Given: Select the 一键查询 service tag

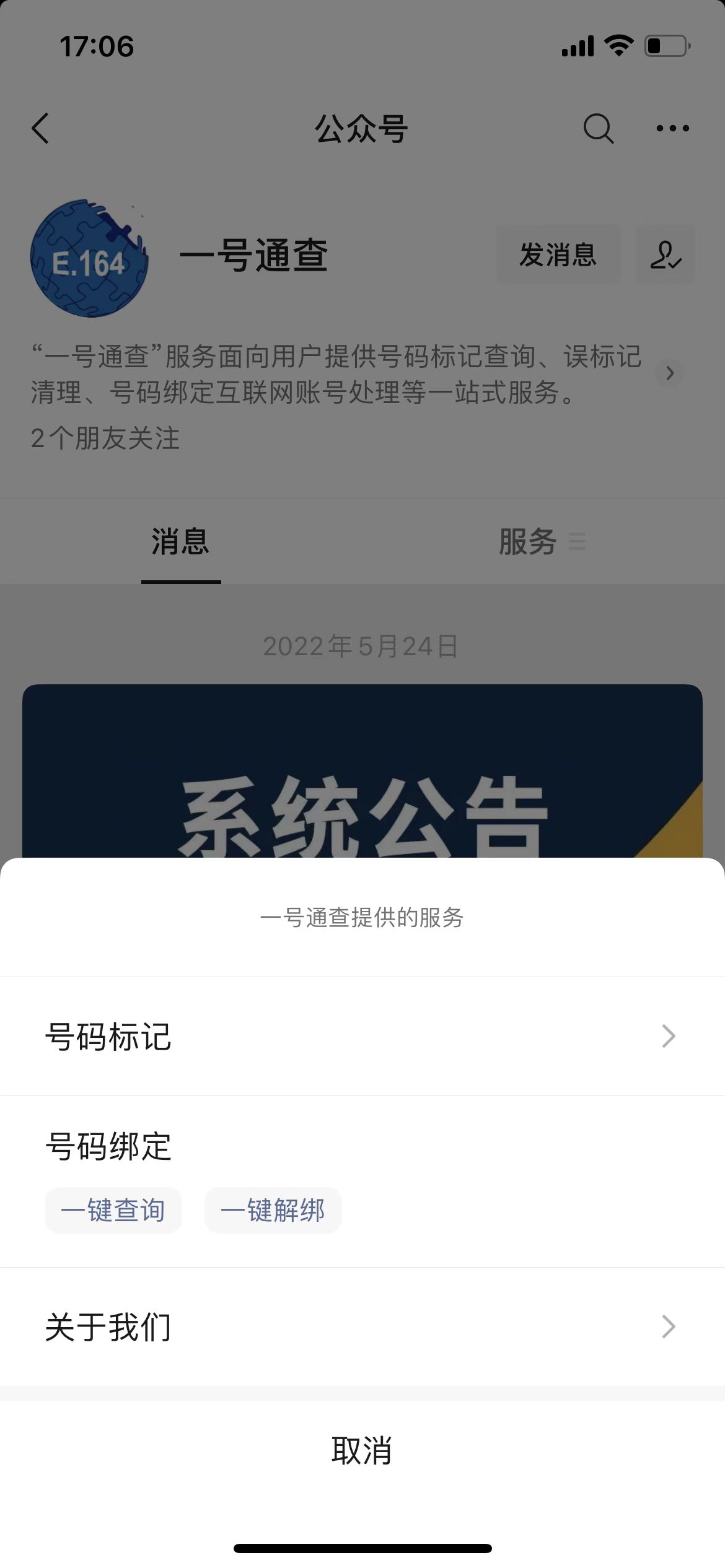Looking at the screenshot, I should tap(113, 1210).
